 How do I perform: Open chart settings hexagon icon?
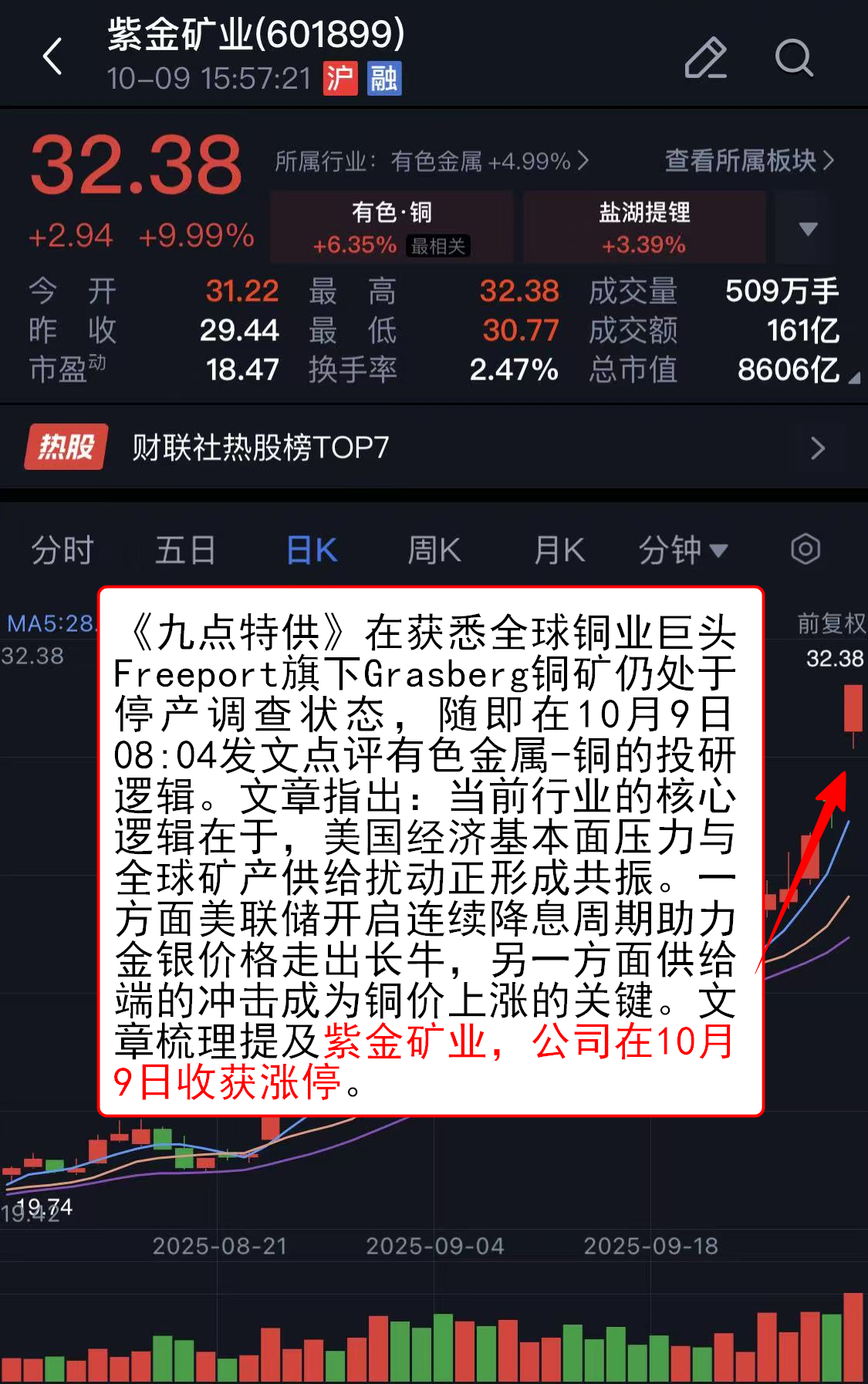point(806,549)
